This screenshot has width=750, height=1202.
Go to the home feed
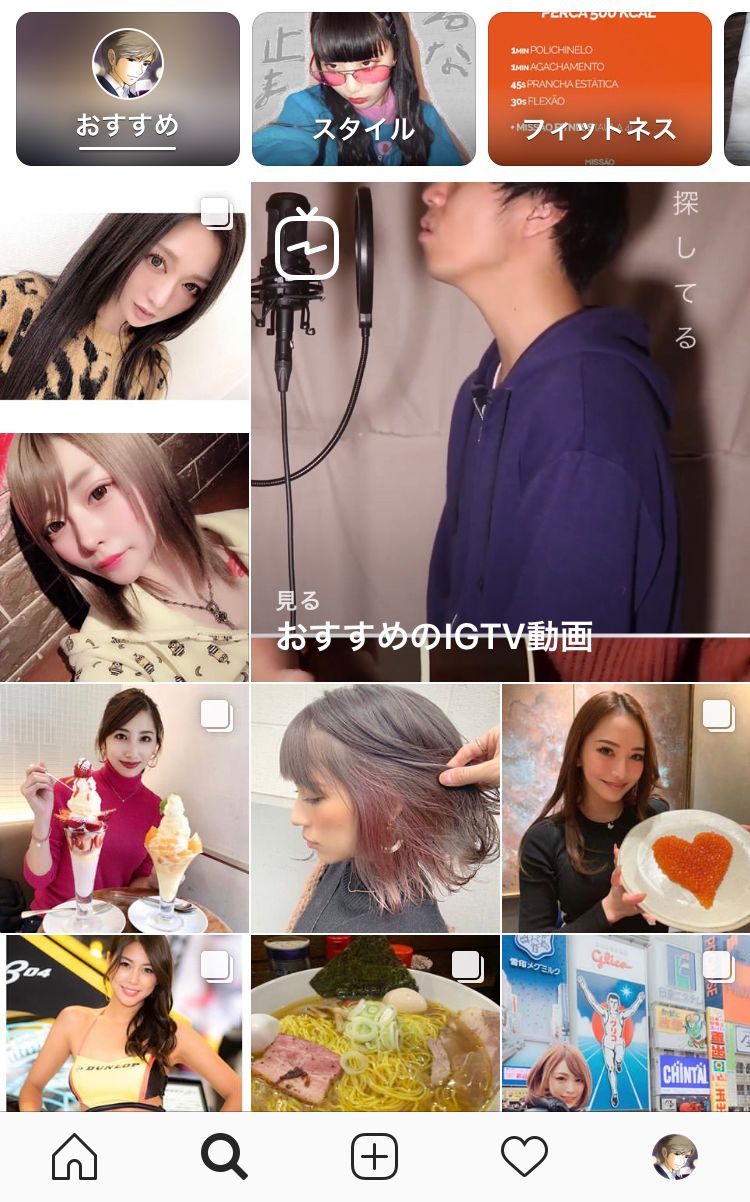(75, 1158)
